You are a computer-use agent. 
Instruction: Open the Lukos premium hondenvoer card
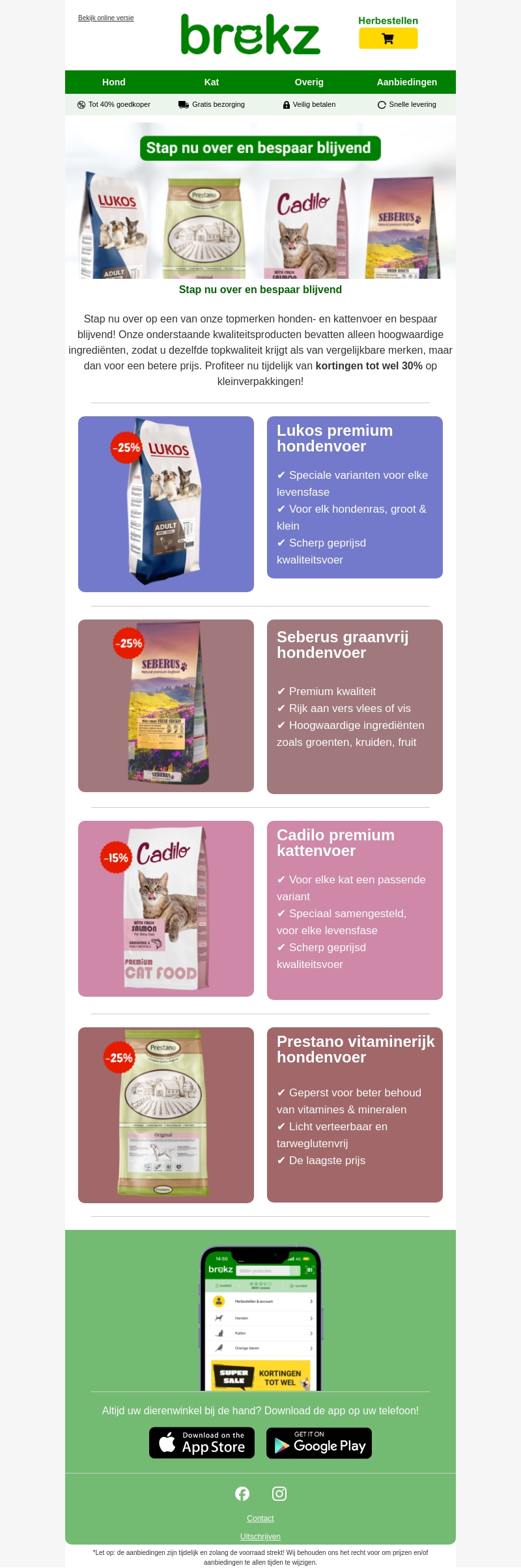[355, 497]
